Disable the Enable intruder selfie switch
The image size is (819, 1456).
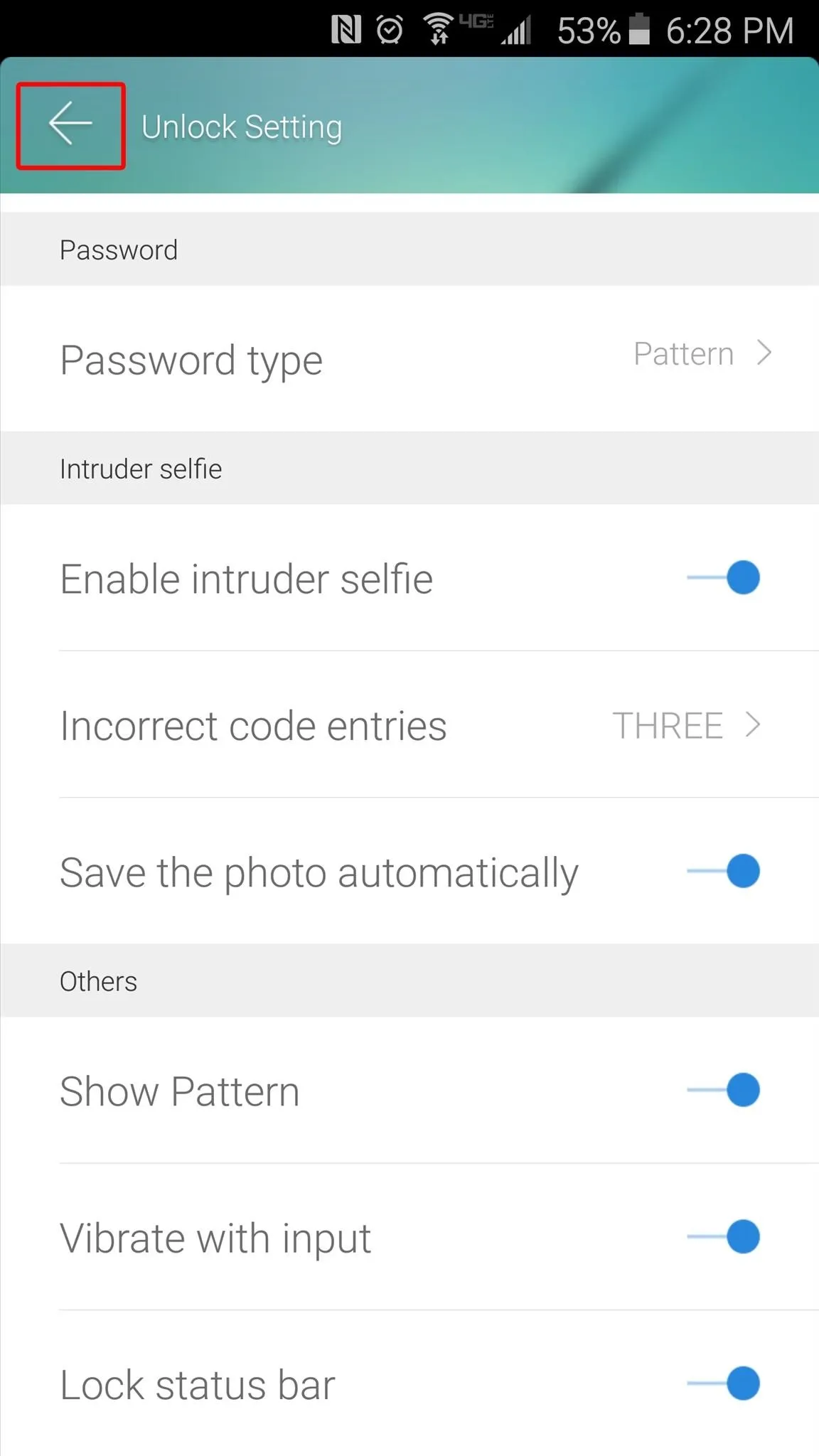tap(724, 577)
